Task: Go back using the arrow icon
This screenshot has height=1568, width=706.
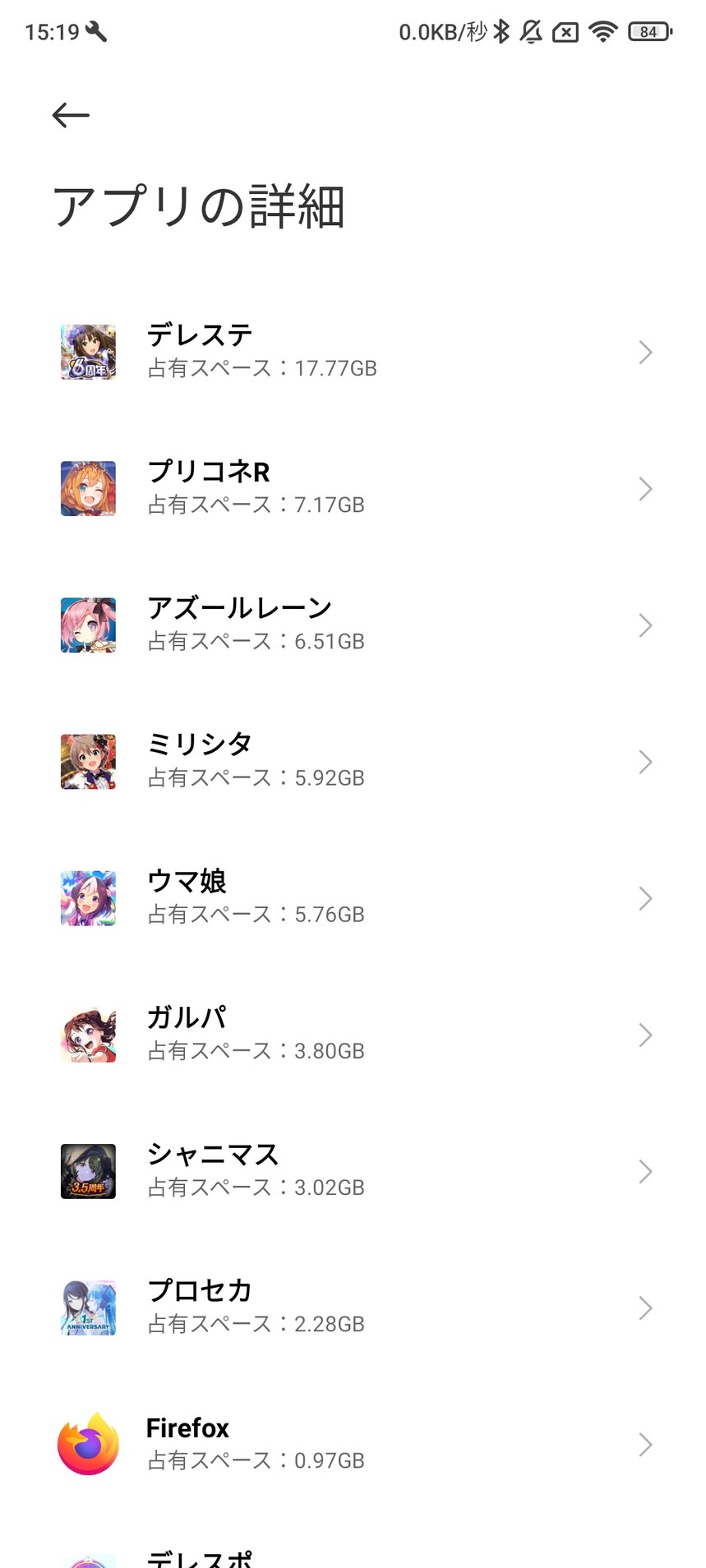Action: coord(71,115)
